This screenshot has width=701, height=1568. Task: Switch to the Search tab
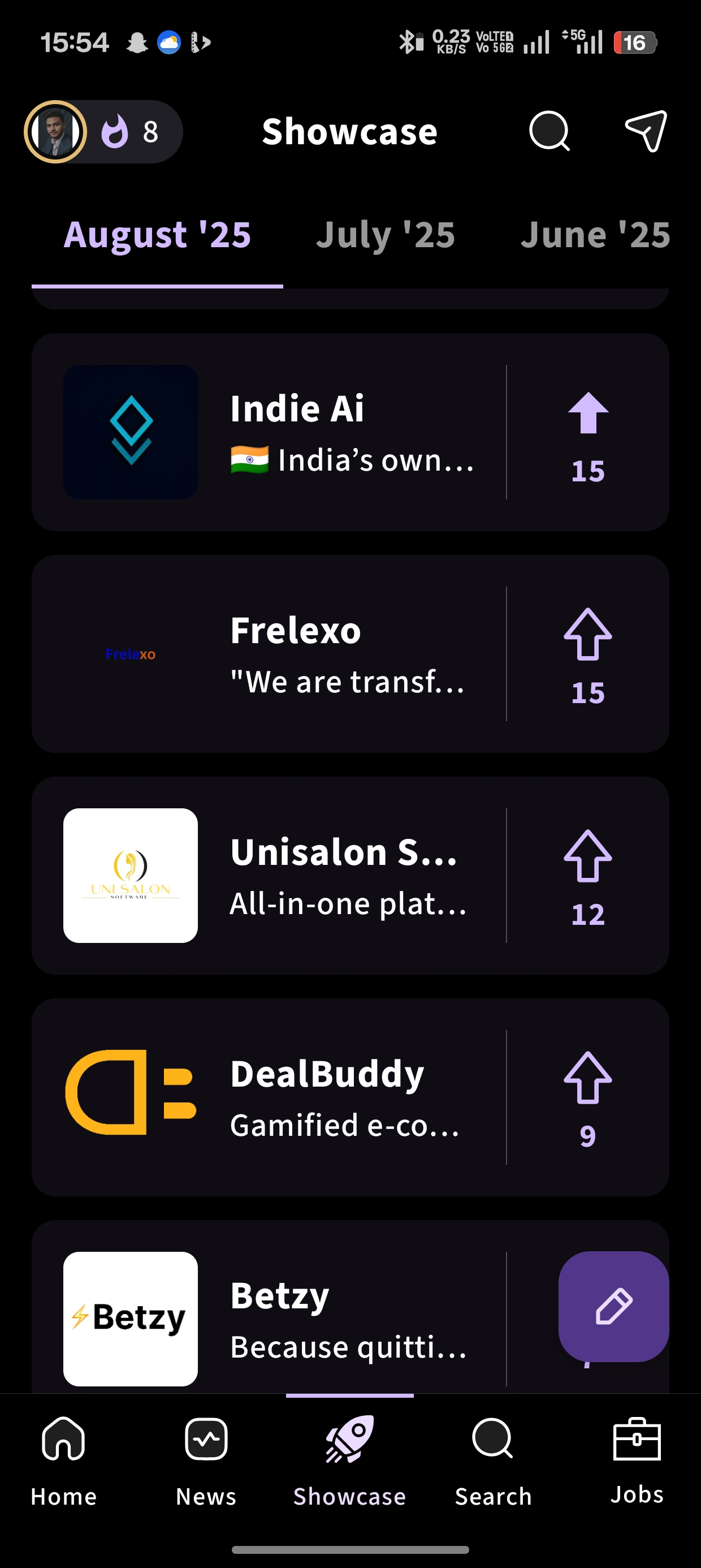493,1461
